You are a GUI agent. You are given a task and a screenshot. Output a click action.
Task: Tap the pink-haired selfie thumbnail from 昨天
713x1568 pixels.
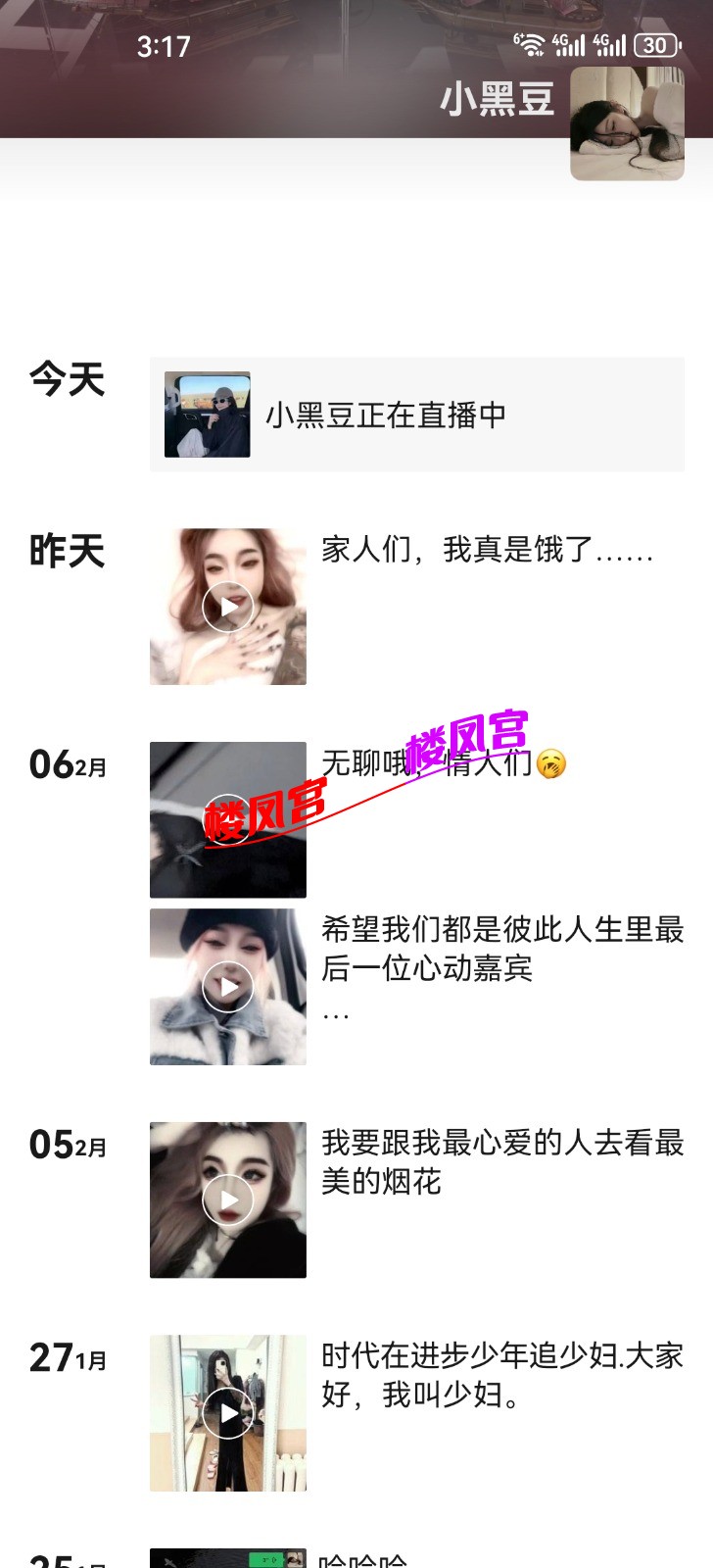(226, 605)
